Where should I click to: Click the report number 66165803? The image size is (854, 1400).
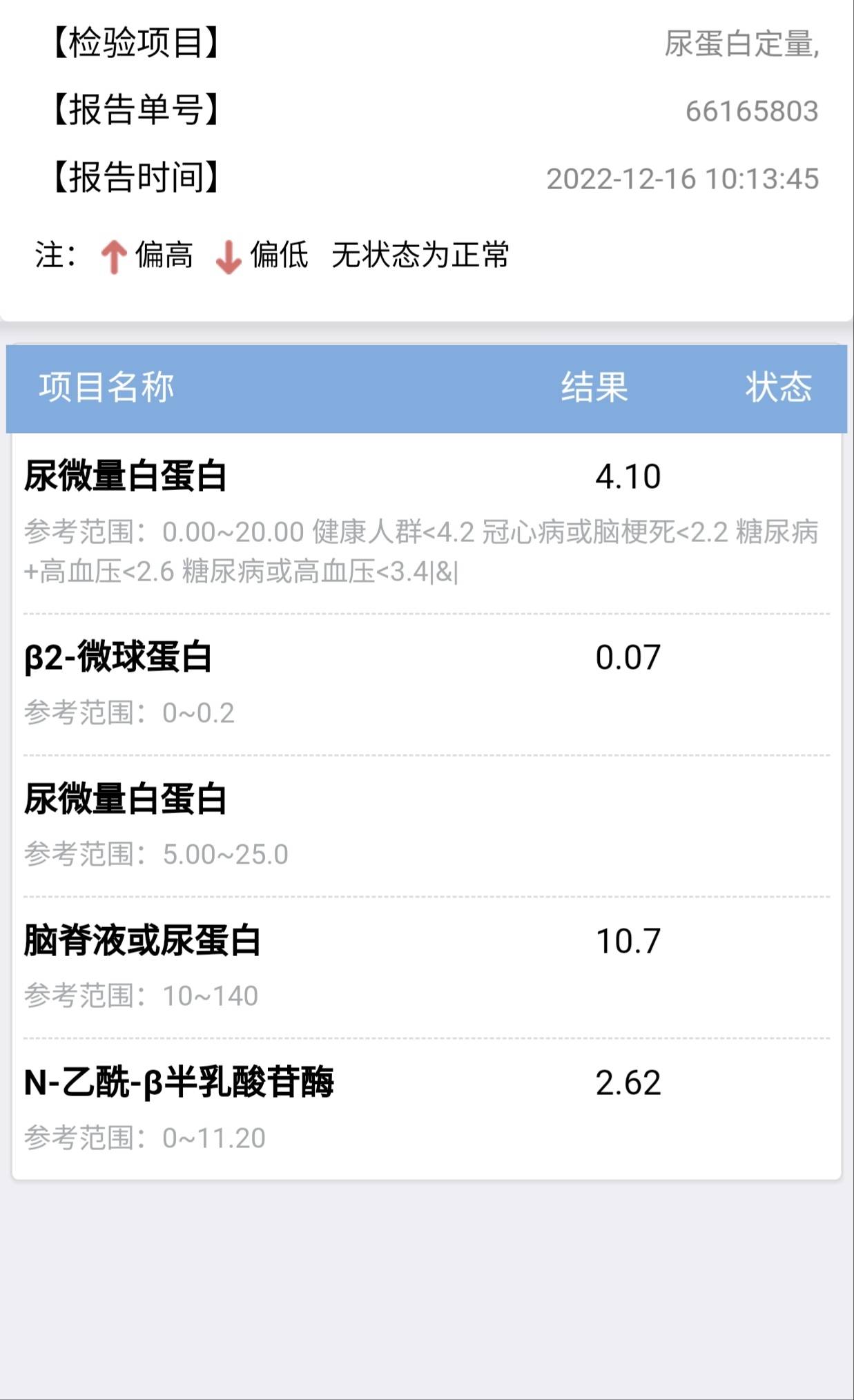[751, 110]
